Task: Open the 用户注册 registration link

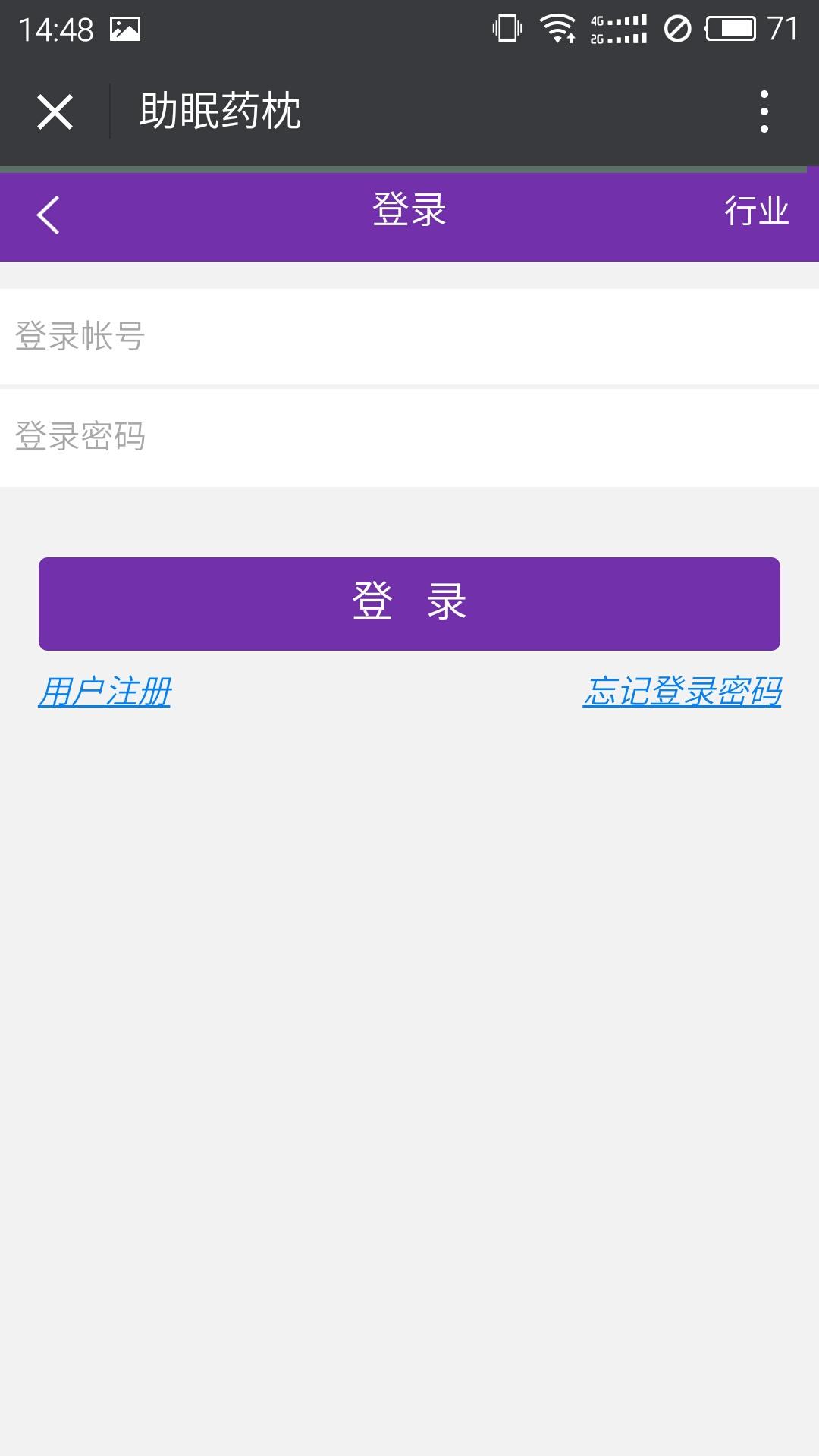Action: tap(105, 692)
